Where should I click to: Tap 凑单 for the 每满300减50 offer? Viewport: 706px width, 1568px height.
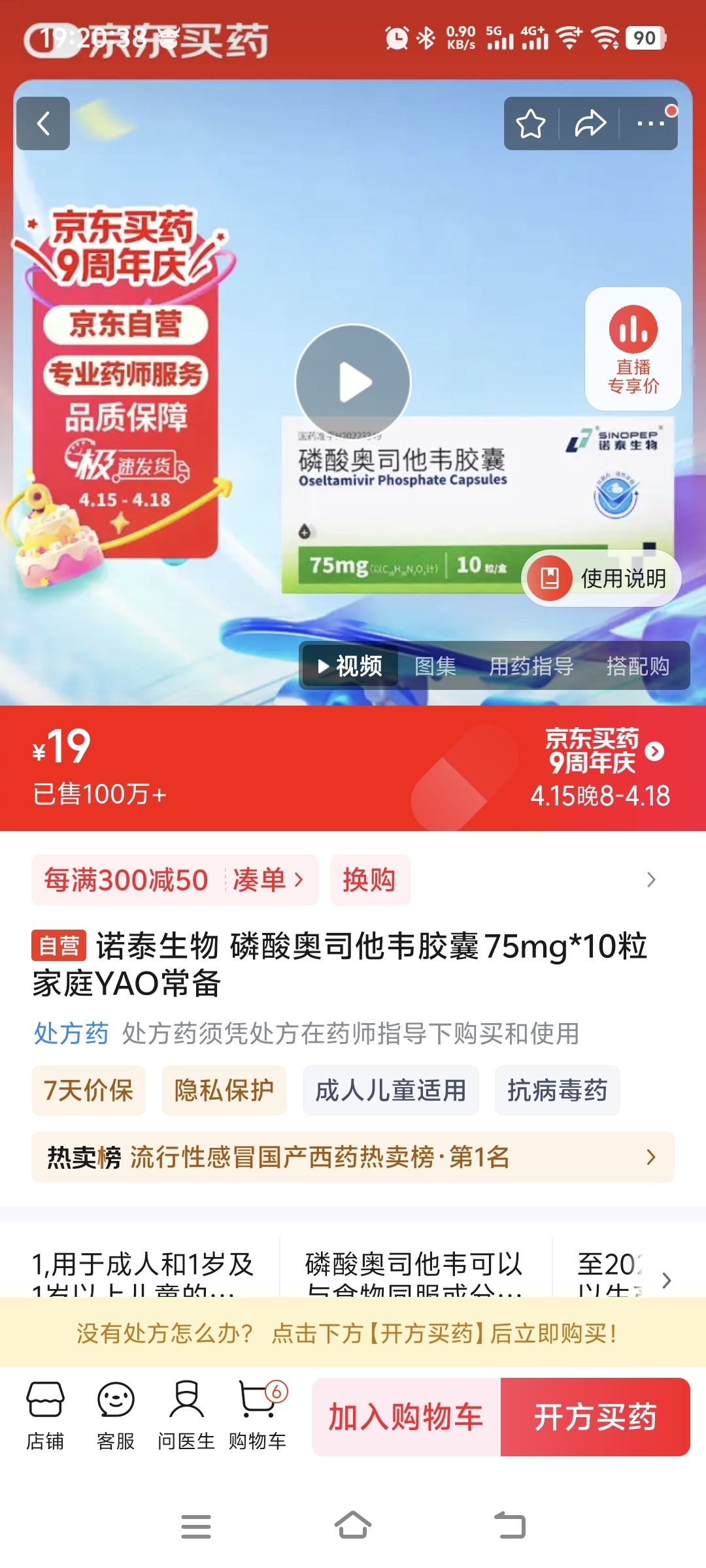tap(267, 880)
